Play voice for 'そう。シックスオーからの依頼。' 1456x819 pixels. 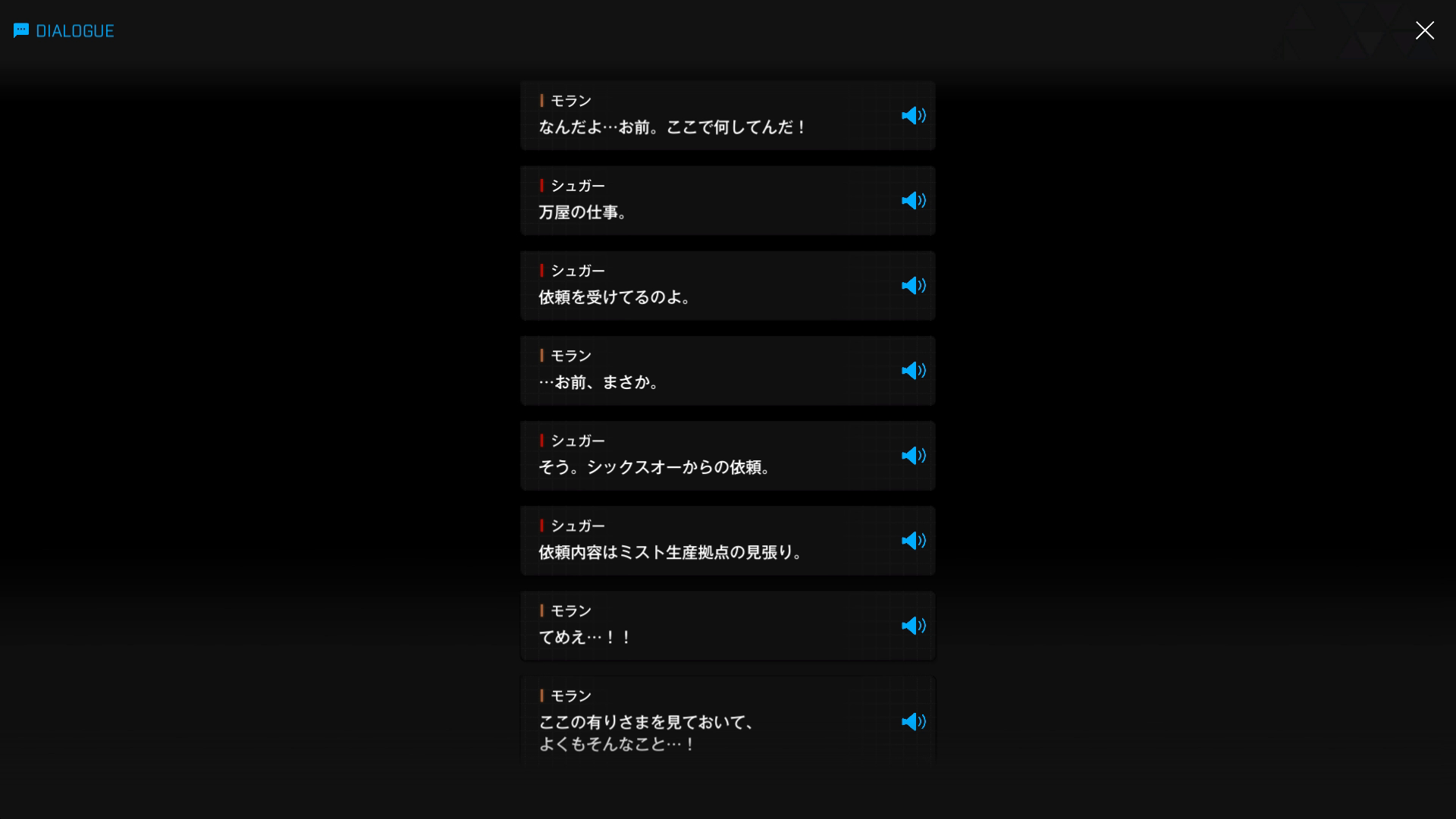coord(913,455)
